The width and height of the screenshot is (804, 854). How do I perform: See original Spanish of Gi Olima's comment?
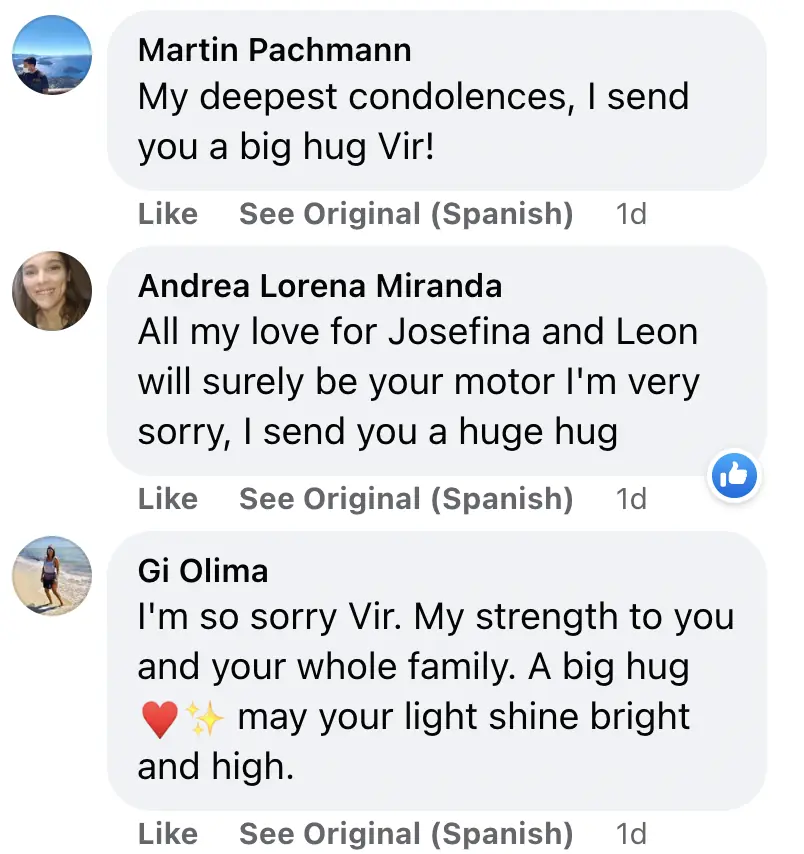405,834
